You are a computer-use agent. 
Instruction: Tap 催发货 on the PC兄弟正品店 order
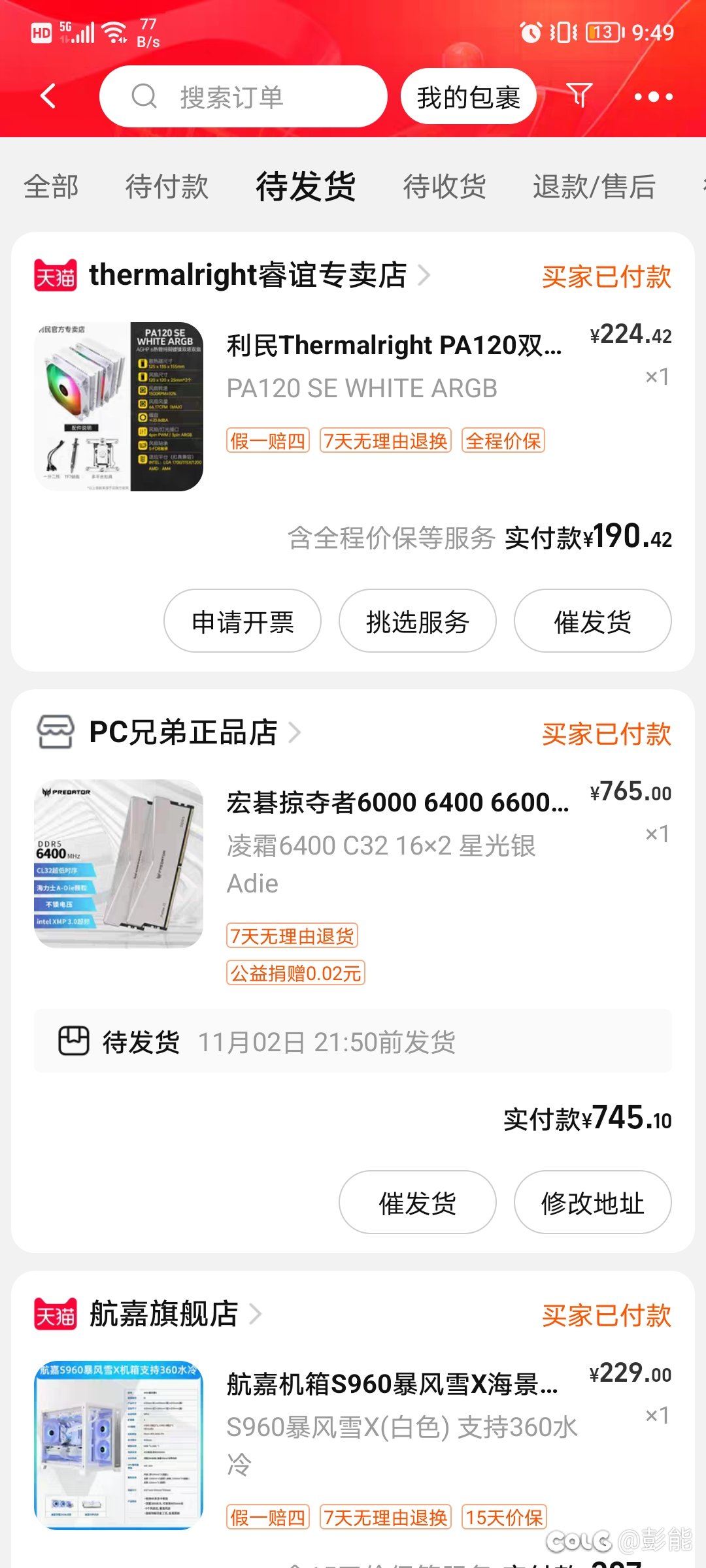(418, 1203)
